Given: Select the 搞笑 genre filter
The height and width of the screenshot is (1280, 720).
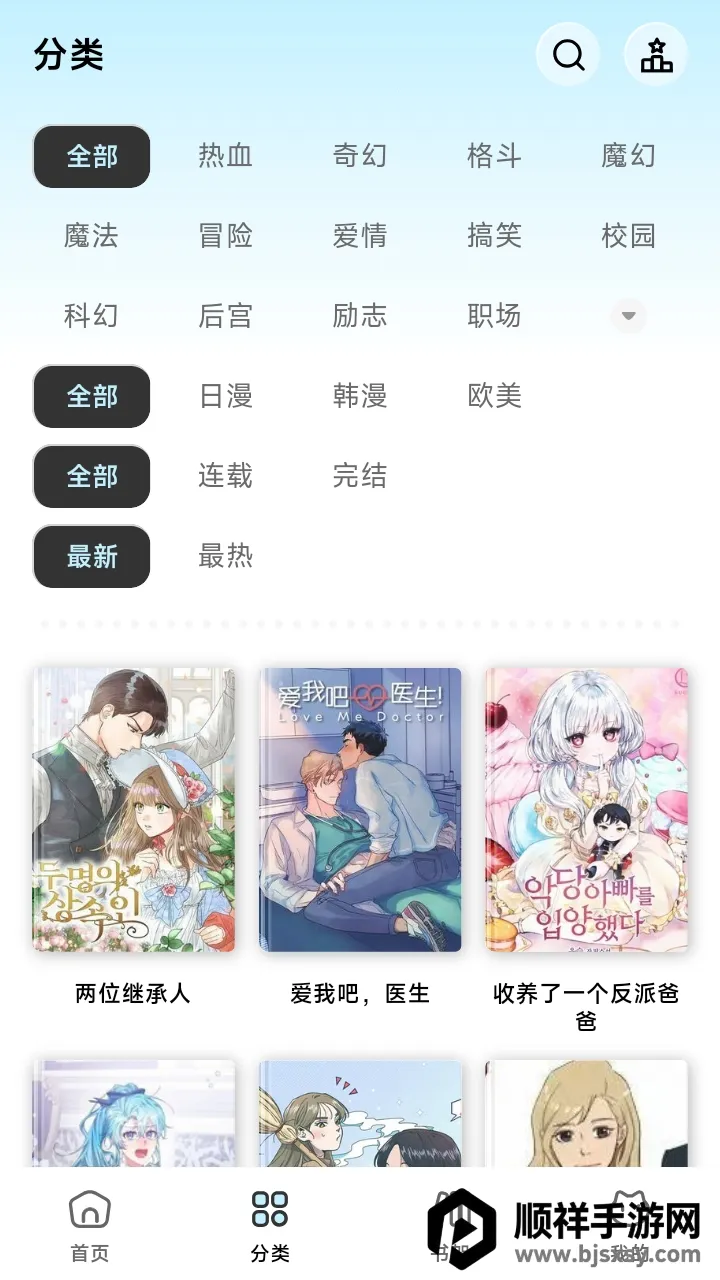Looking at the screenshot, I should 494,236.
